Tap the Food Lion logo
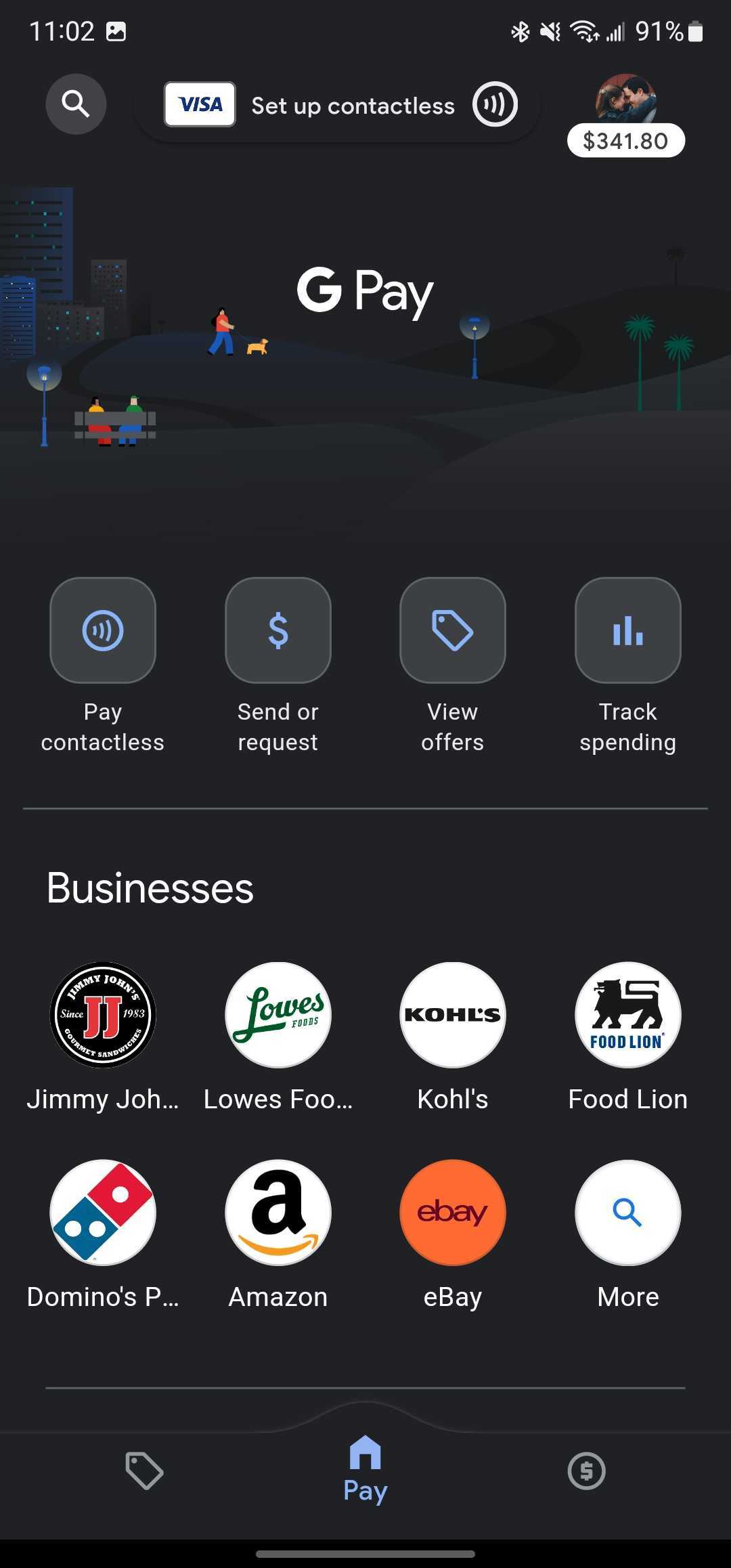Viewport: 731px width, 1568px height. point(627,1015)
